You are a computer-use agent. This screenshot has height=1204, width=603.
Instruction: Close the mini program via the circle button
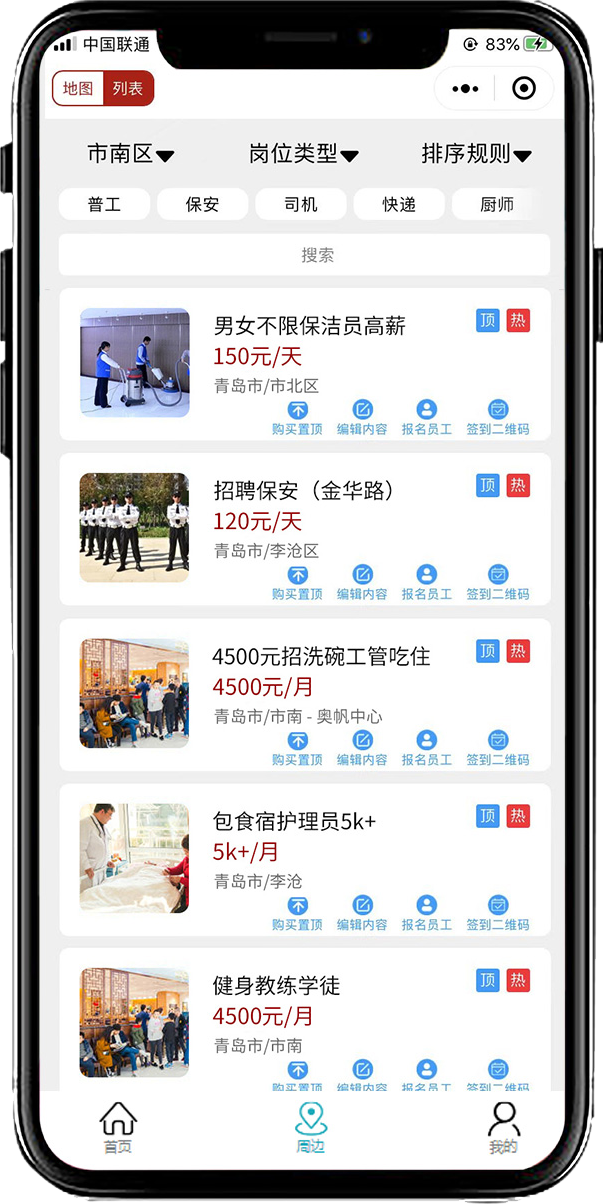[523, 88]
